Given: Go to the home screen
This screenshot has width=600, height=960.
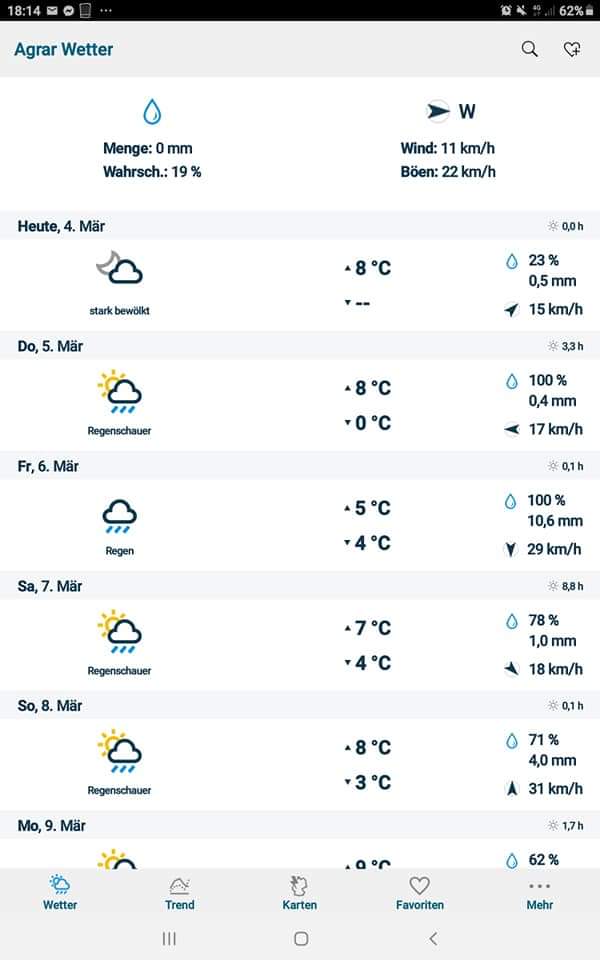Looking at the screenshot, I should [301, 939].
